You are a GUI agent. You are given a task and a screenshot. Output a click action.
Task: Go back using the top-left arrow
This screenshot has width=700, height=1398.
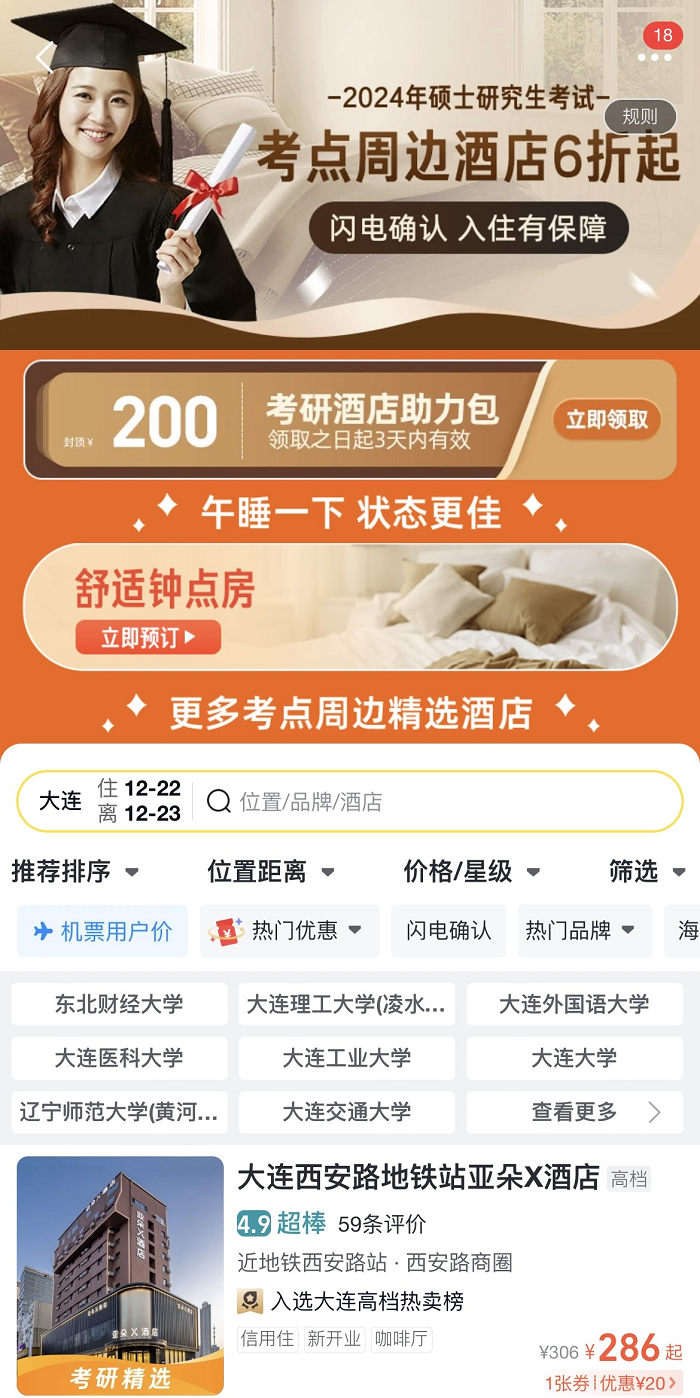tap(42, 56)
